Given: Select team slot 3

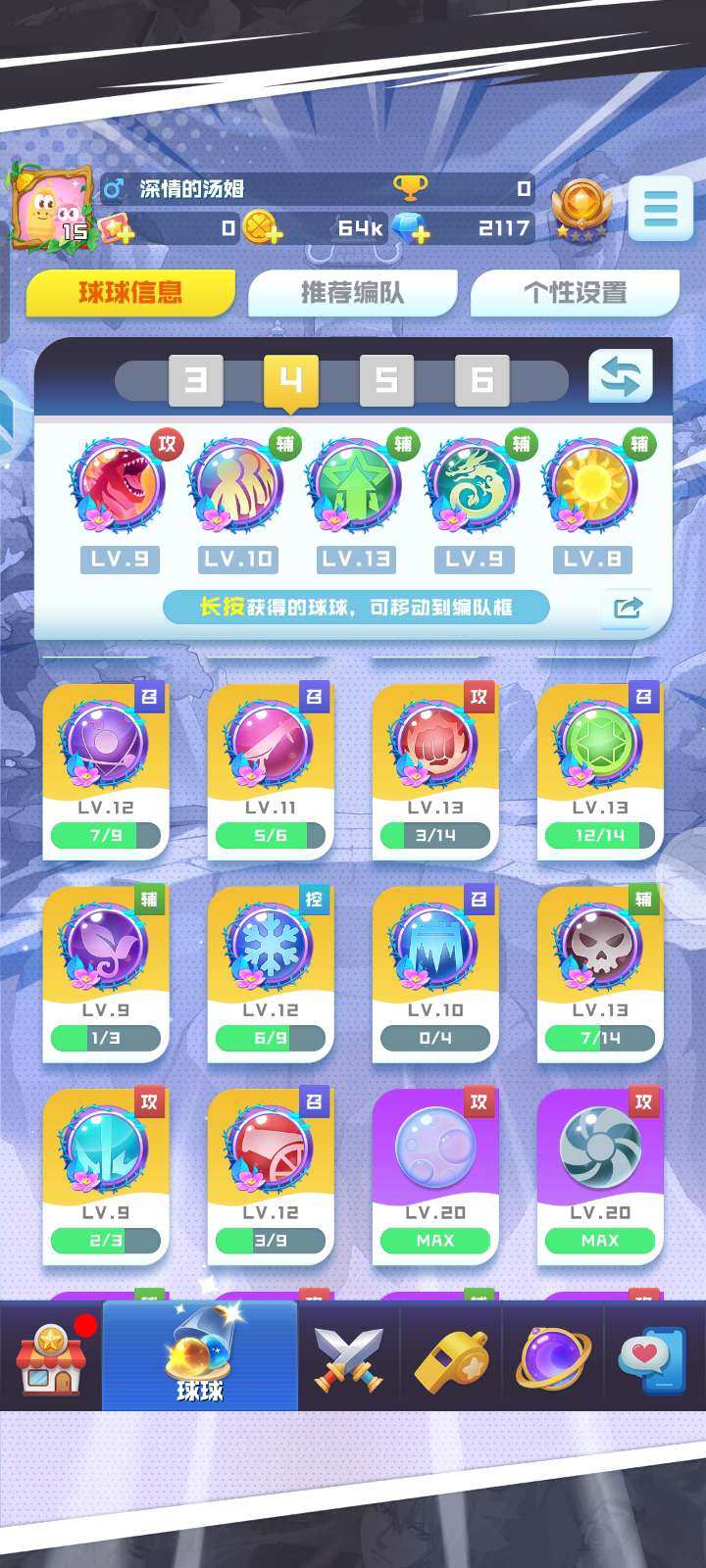Looking at the screenshot, I should [x=196, y=379].
